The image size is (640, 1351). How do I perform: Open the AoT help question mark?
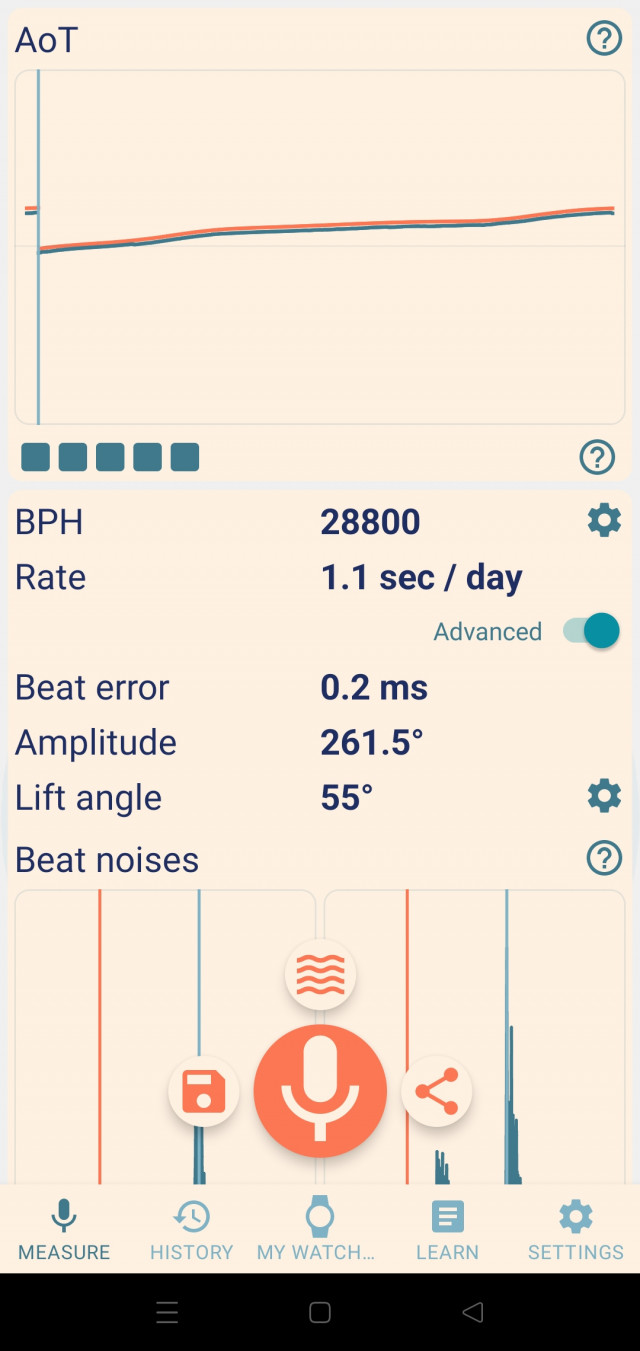(603, 39)
